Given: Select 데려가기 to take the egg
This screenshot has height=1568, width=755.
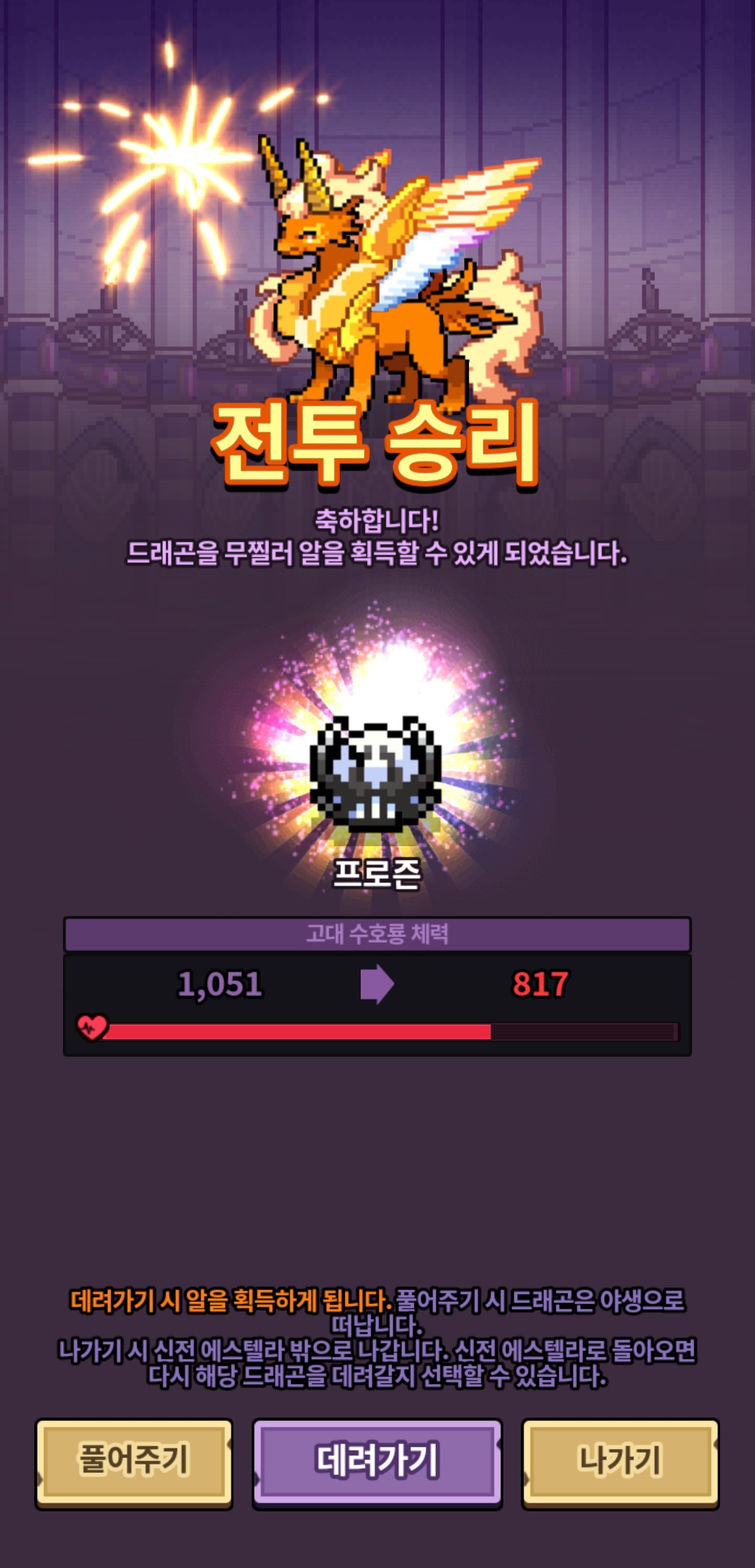Looking at the screenshot, I should pos(377,1462).
